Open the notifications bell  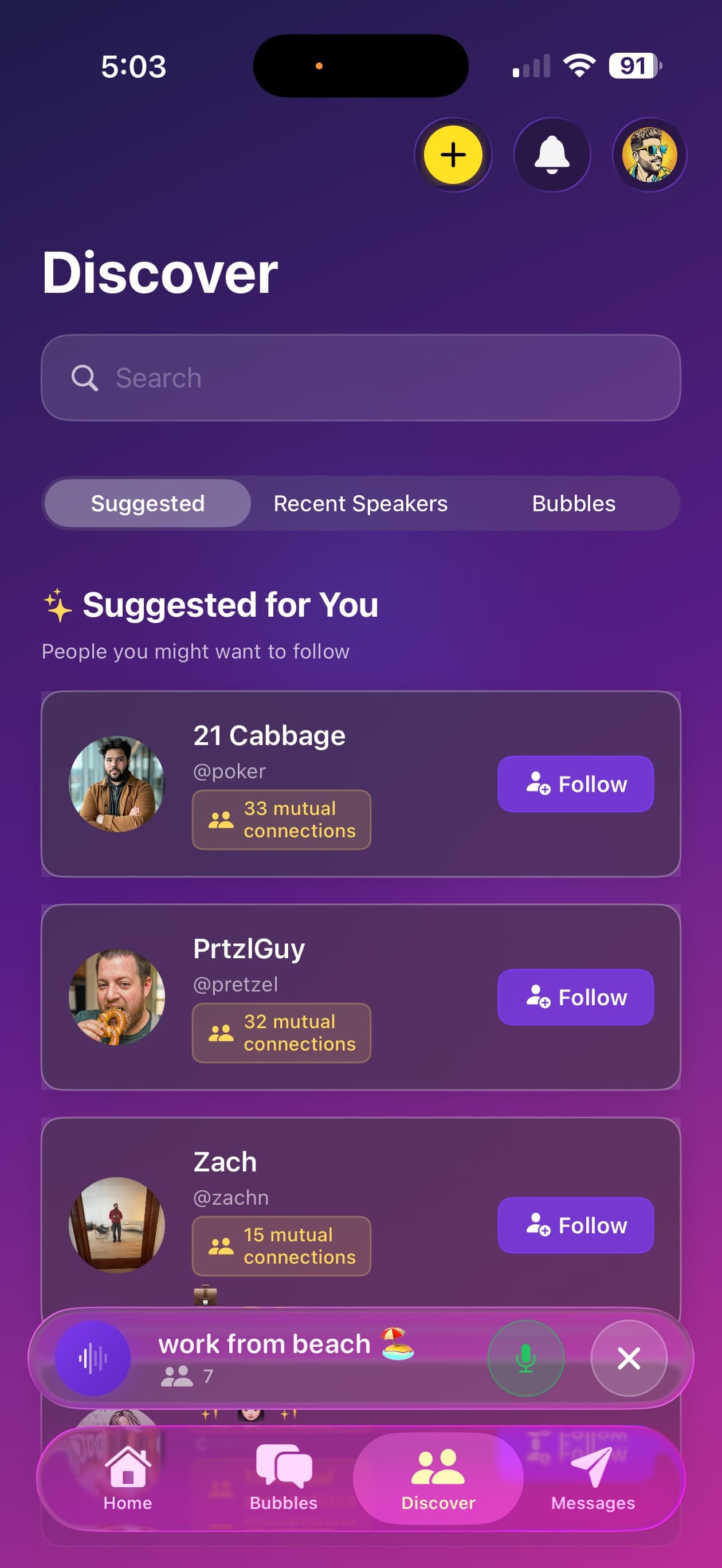tap(552, 155)
